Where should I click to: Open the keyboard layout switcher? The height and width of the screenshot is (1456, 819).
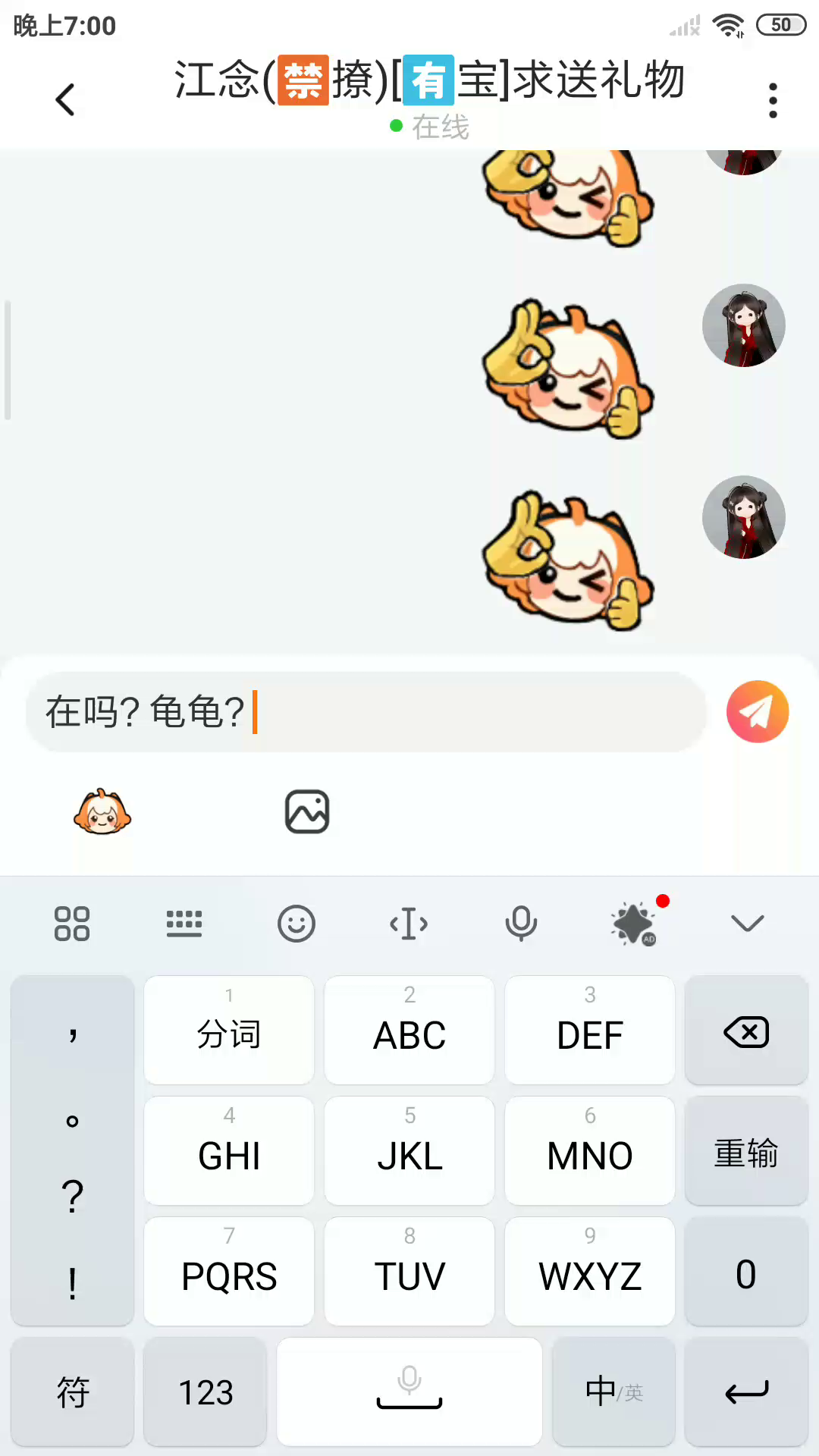pos(184,924)
